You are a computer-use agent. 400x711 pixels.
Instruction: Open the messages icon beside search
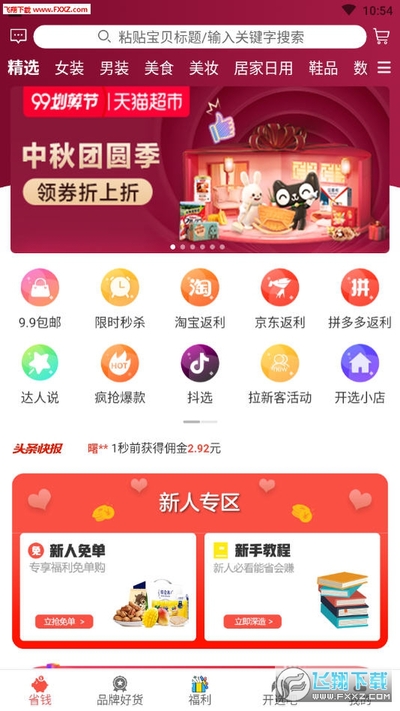(x=18, y=36)
